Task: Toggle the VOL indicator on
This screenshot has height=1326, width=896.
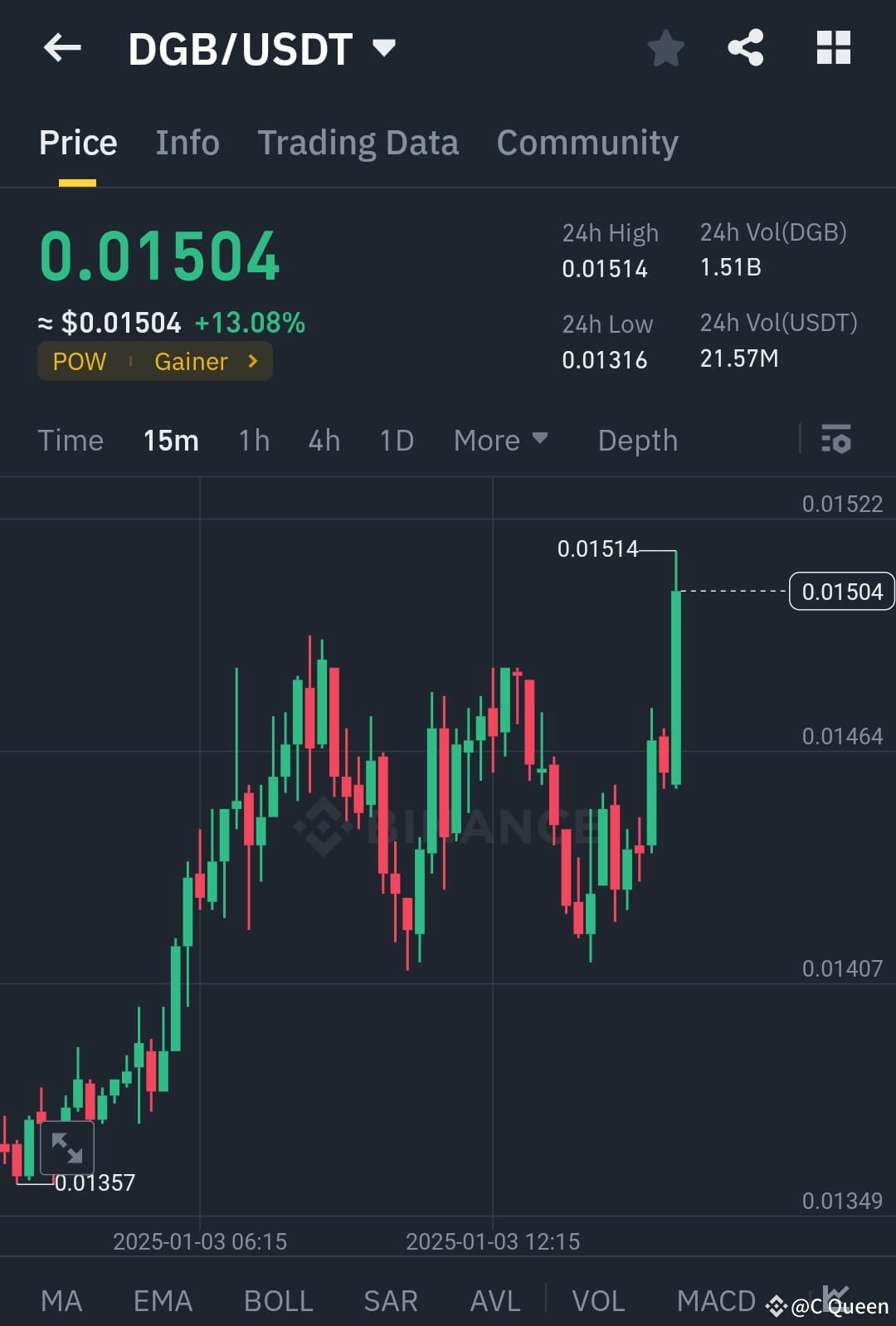Action: coord(601,1299)
